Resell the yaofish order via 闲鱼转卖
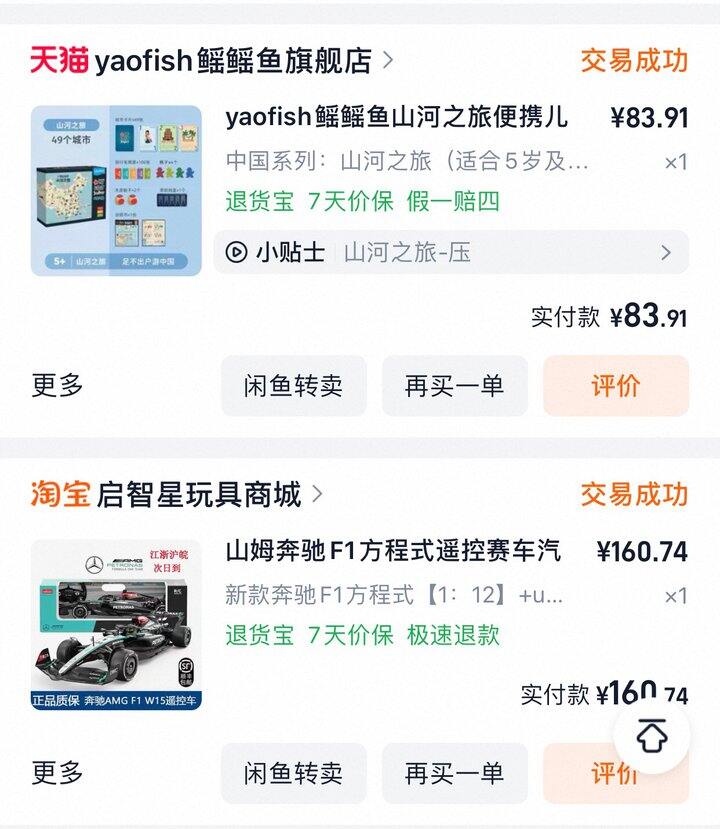Image resolution: width=720 pixels, height=829 pixels. [294, 386]
